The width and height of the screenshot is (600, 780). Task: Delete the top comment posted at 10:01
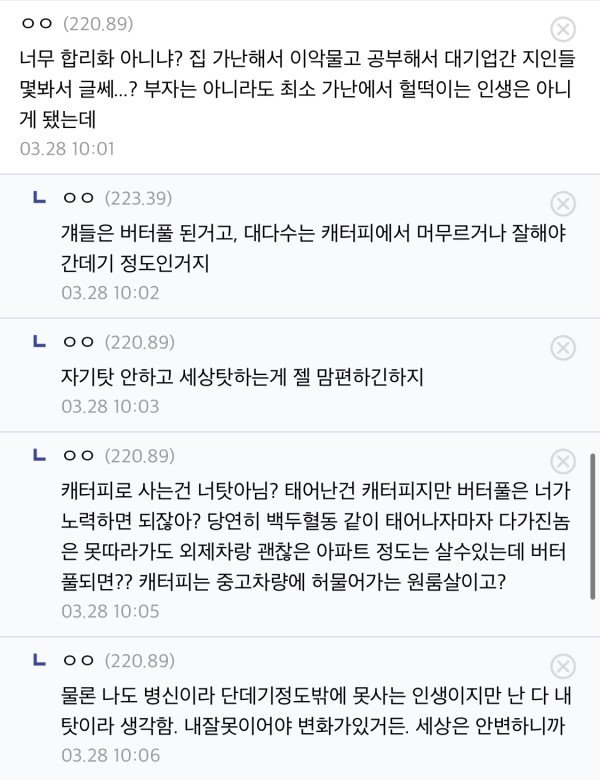[563, 29]
